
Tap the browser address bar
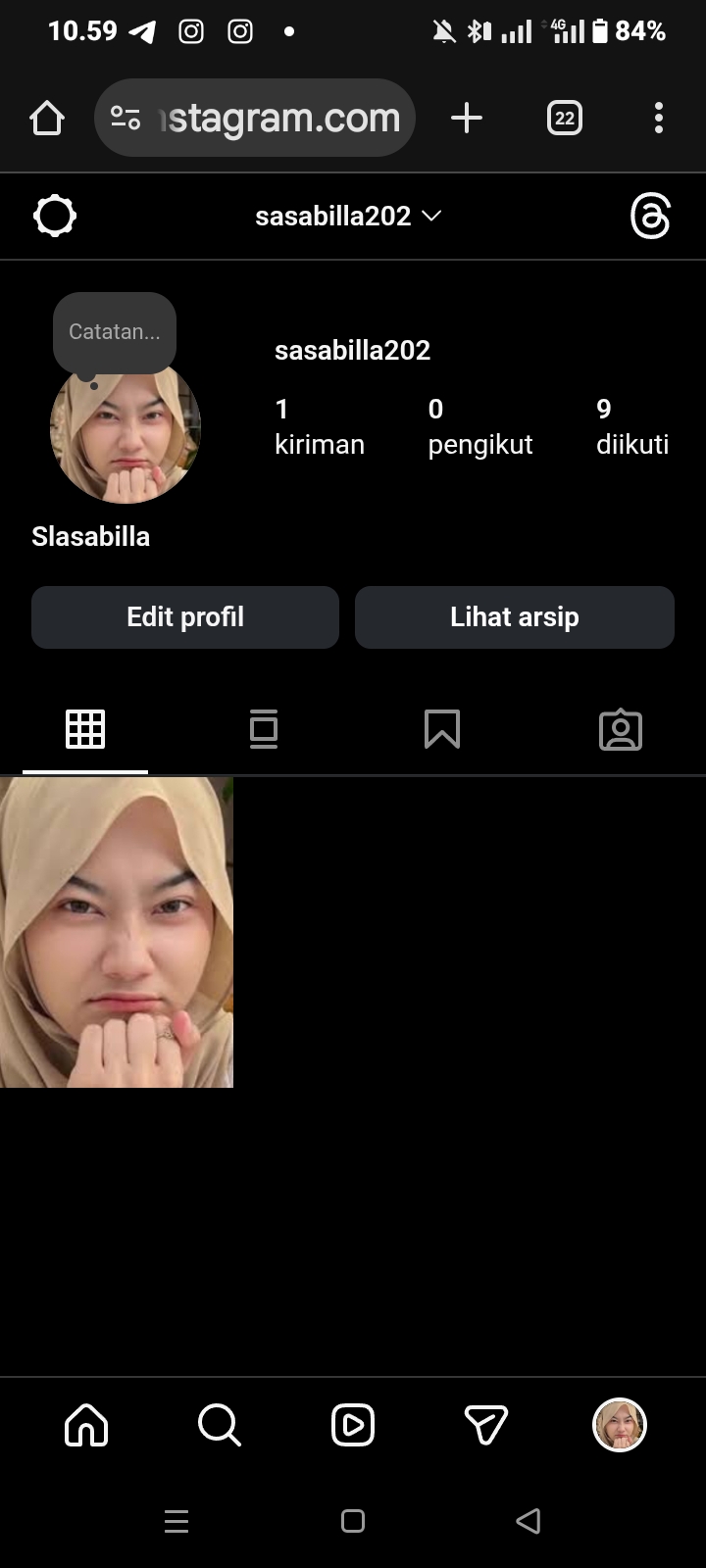[255, 119]
